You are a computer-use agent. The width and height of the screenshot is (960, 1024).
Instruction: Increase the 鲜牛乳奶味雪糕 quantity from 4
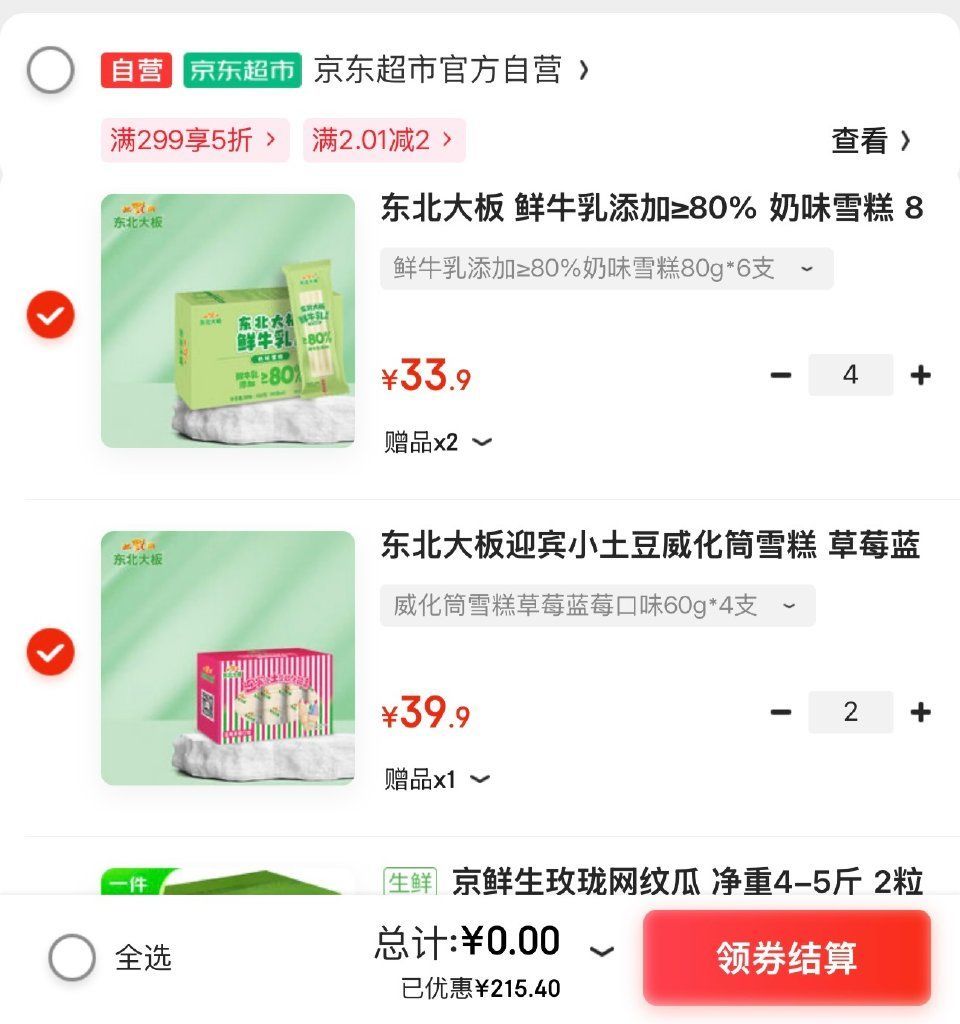(920, 375)
